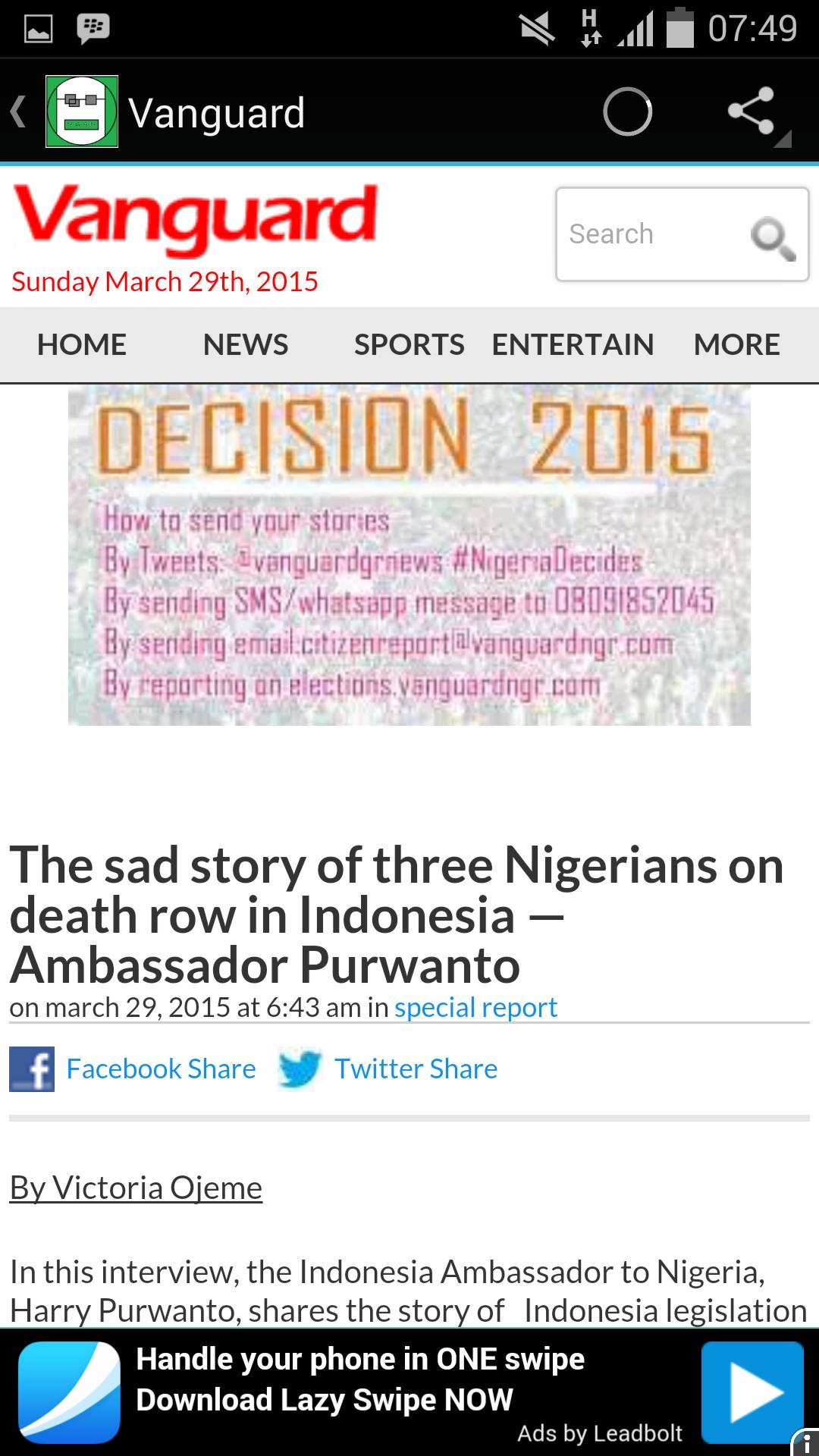Go back using the app bar arrow
This screenshot has width=819, height=1456.
click(x=20, y=112)
